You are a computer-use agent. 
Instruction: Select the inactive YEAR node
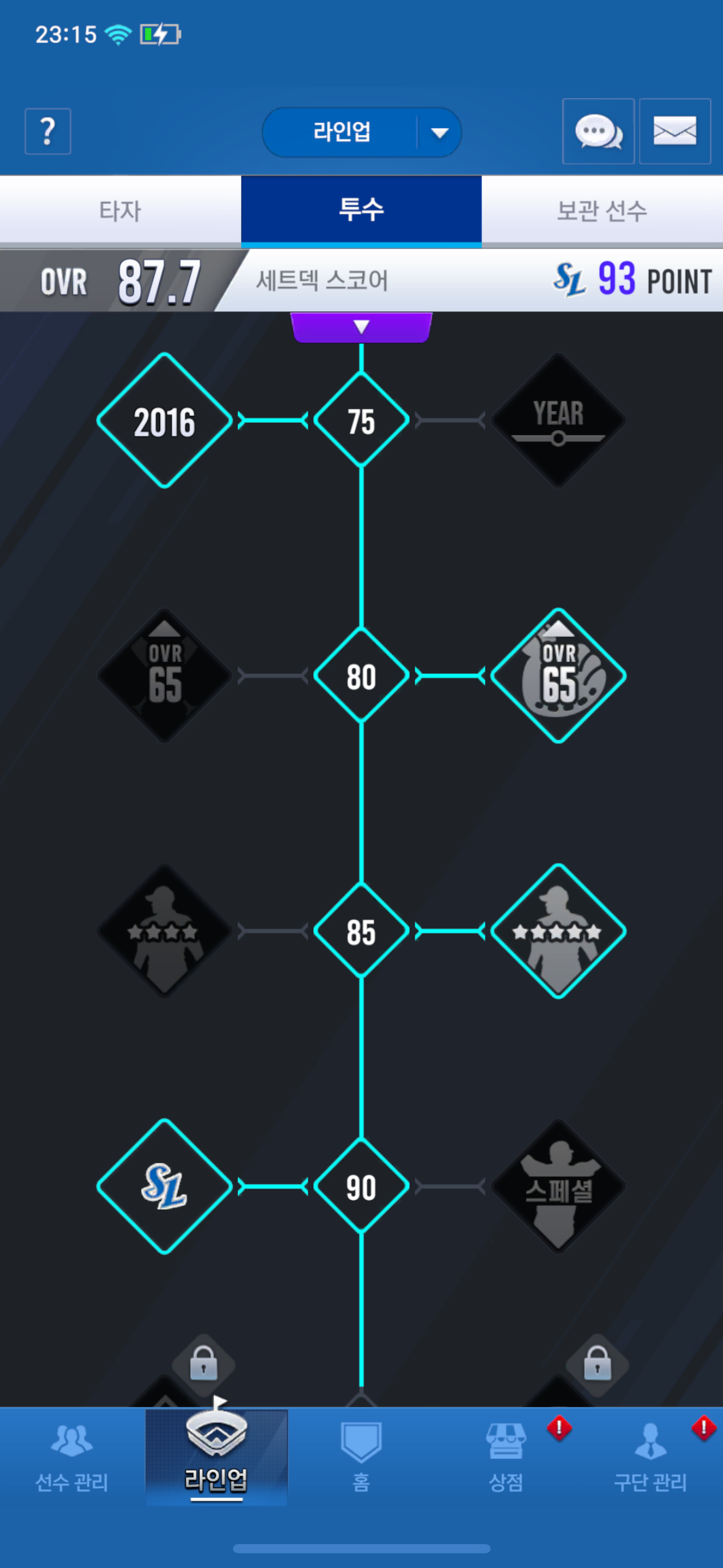pos(558,421)
